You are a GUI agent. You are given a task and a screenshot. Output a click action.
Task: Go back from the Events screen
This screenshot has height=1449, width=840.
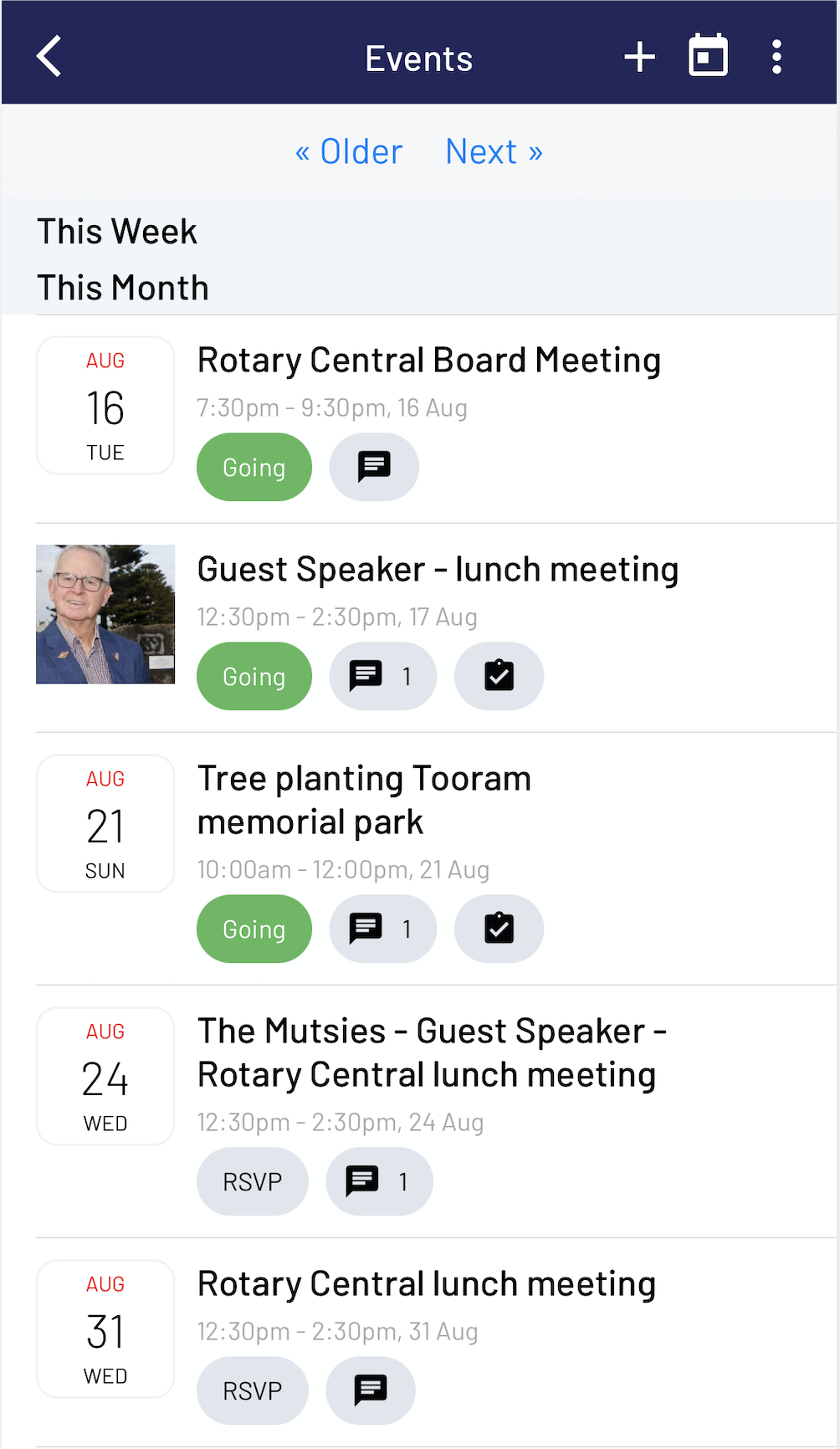(x=49, y=57)
